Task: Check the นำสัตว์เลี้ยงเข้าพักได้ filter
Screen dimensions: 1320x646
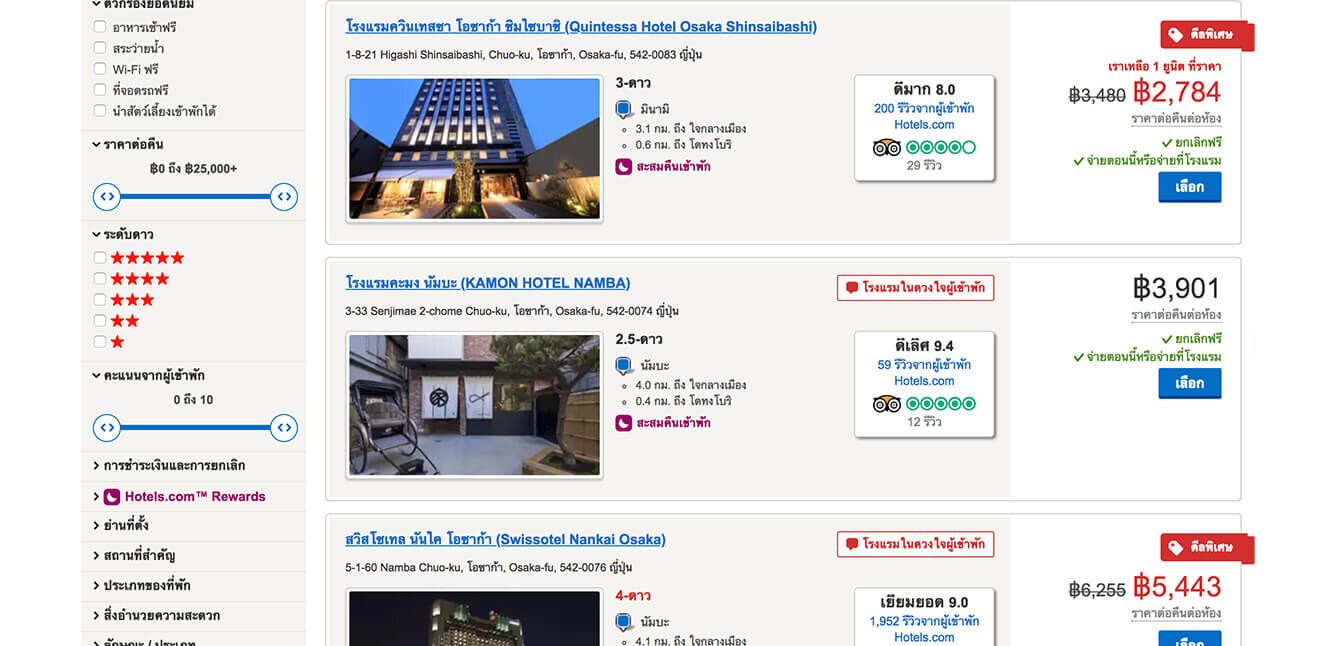Action: (x=100, y=111)
